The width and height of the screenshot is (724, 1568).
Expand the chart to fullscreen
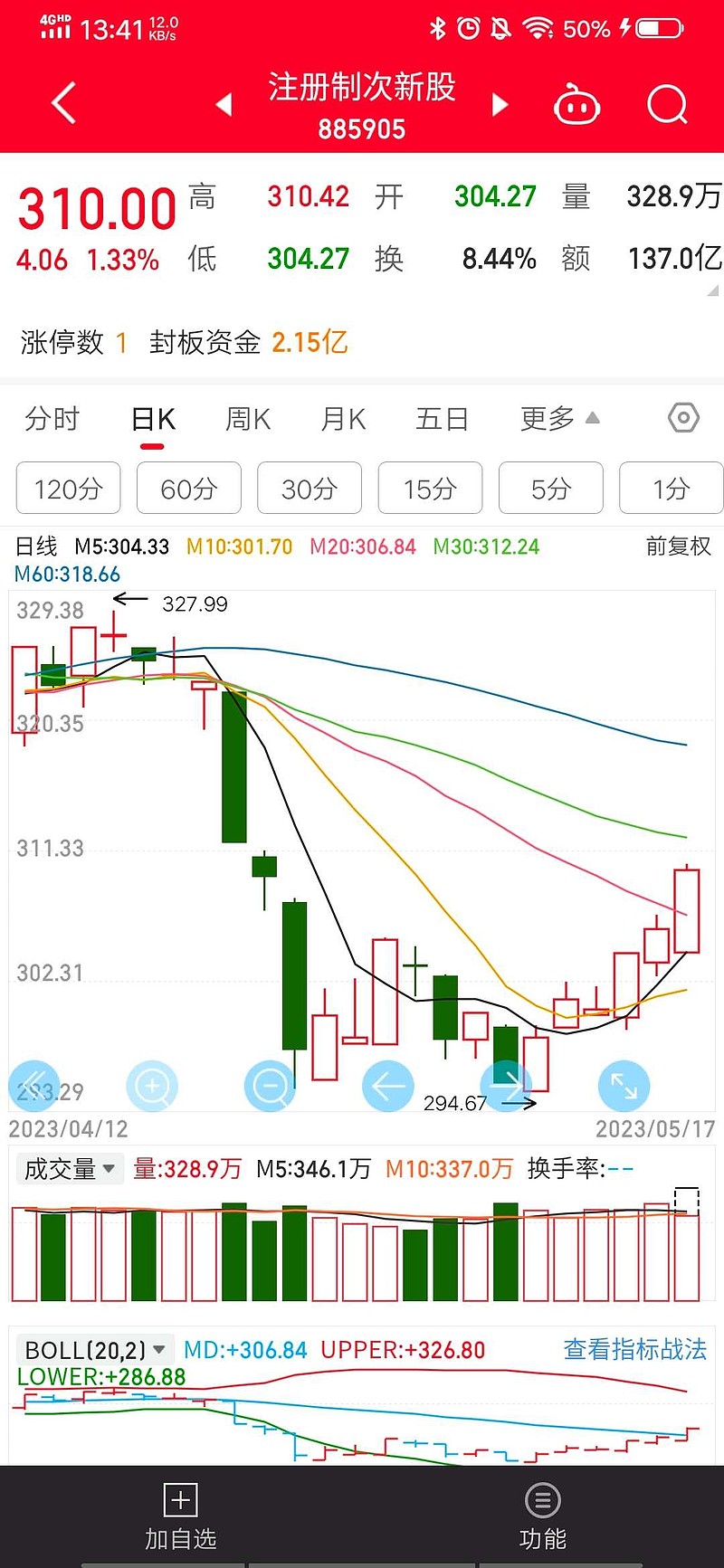tap(624, 1086)
